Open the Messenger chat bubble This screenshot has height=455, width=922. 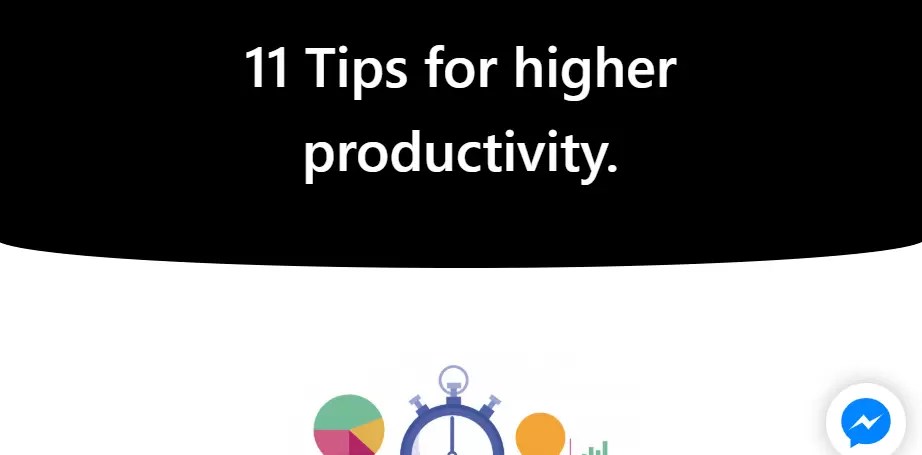pos(866,422)
